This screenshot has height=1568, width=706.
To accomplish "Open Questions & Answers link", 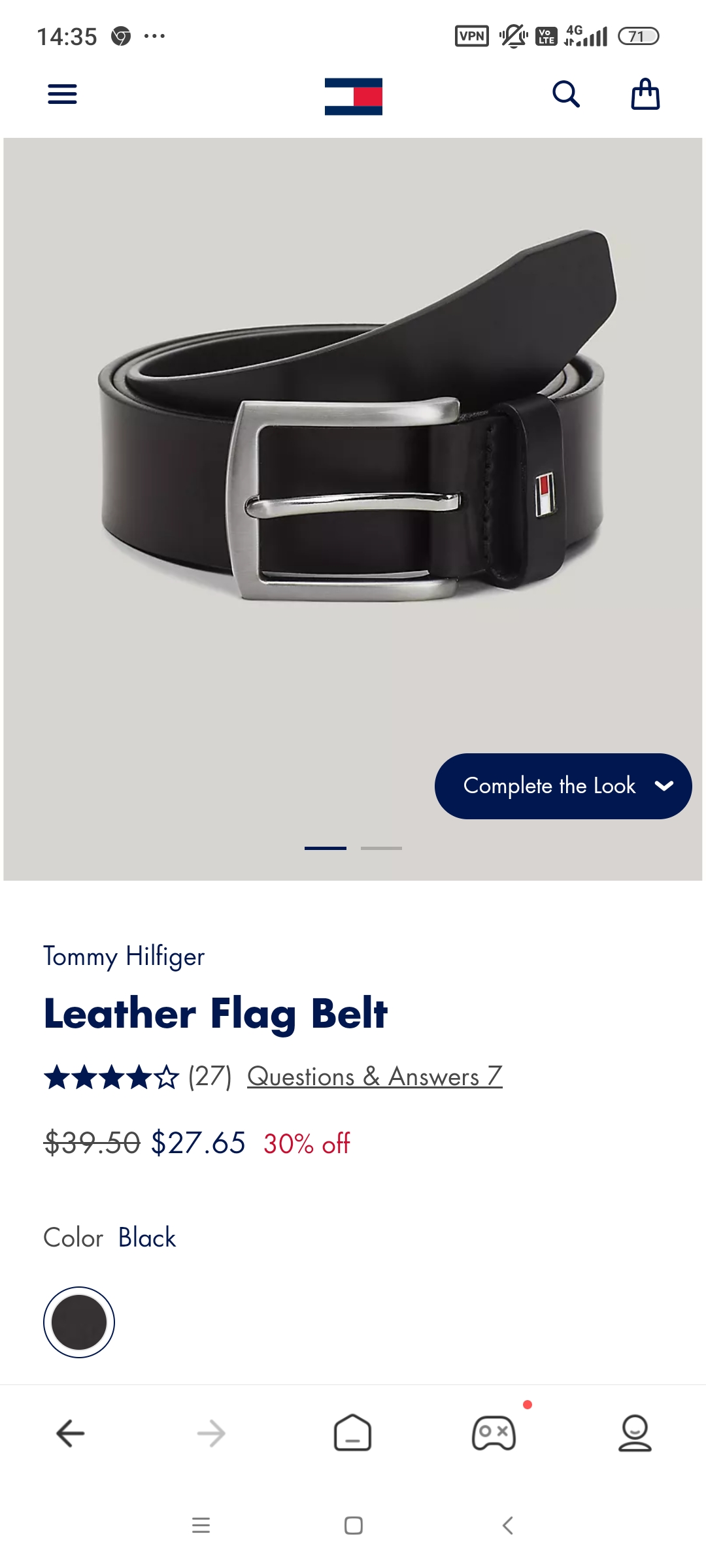I will [375, 1077].
